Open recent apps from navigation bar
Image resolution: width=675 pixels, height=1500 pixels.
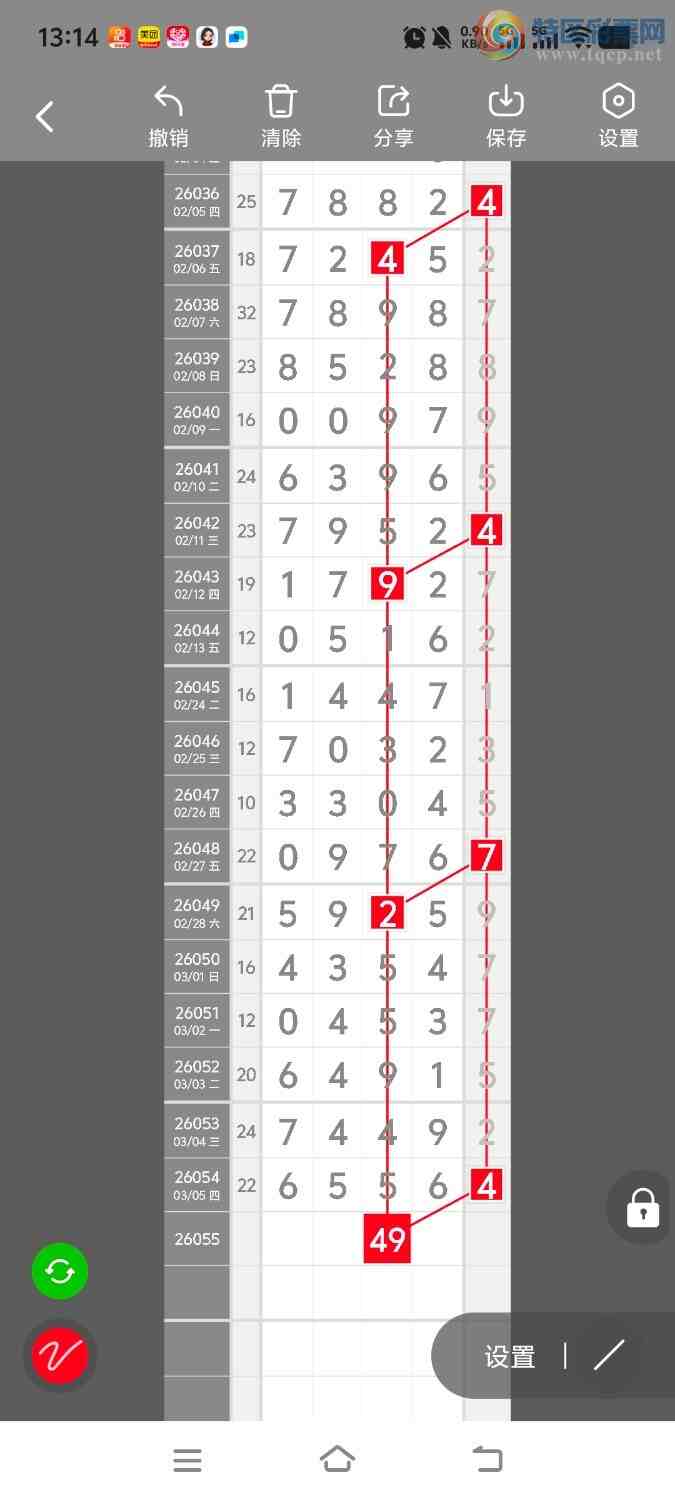pos(187,1460)
